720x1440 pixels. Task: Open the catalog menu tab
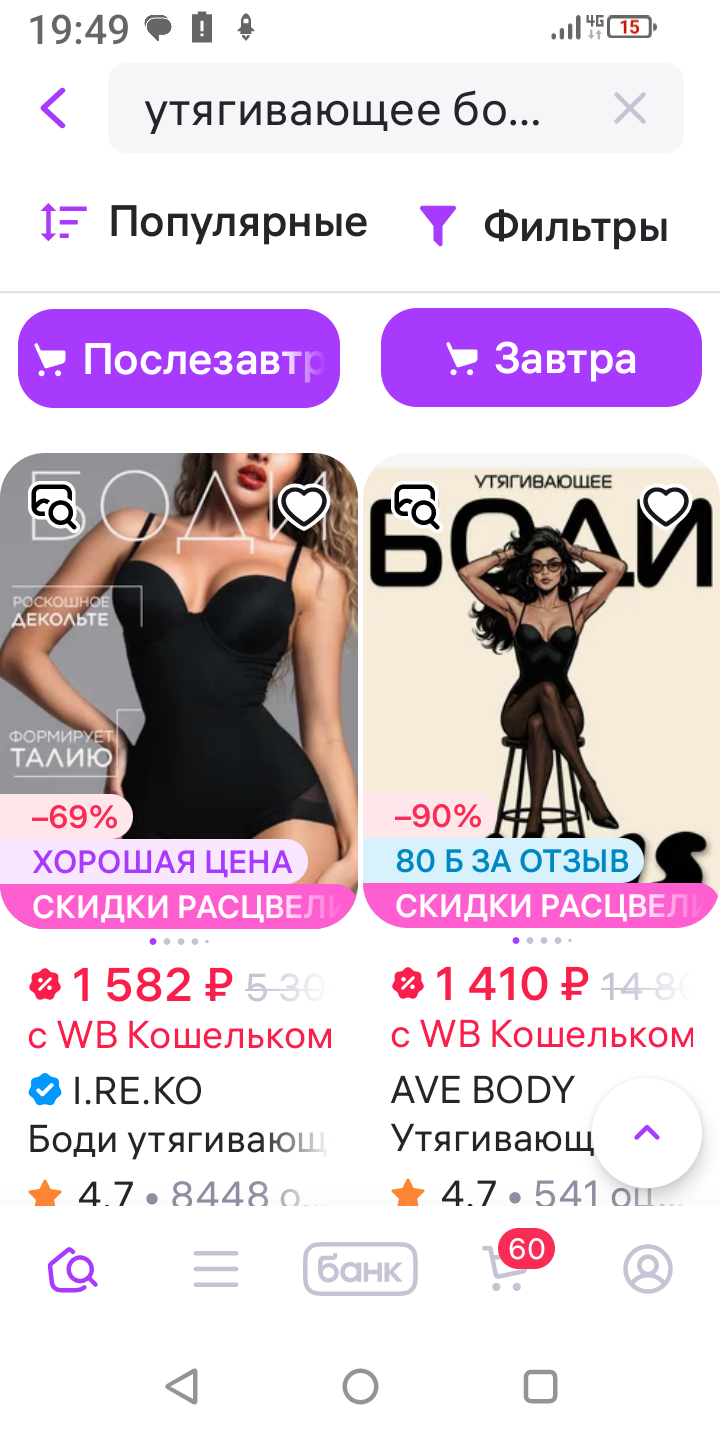[216, 1270]
